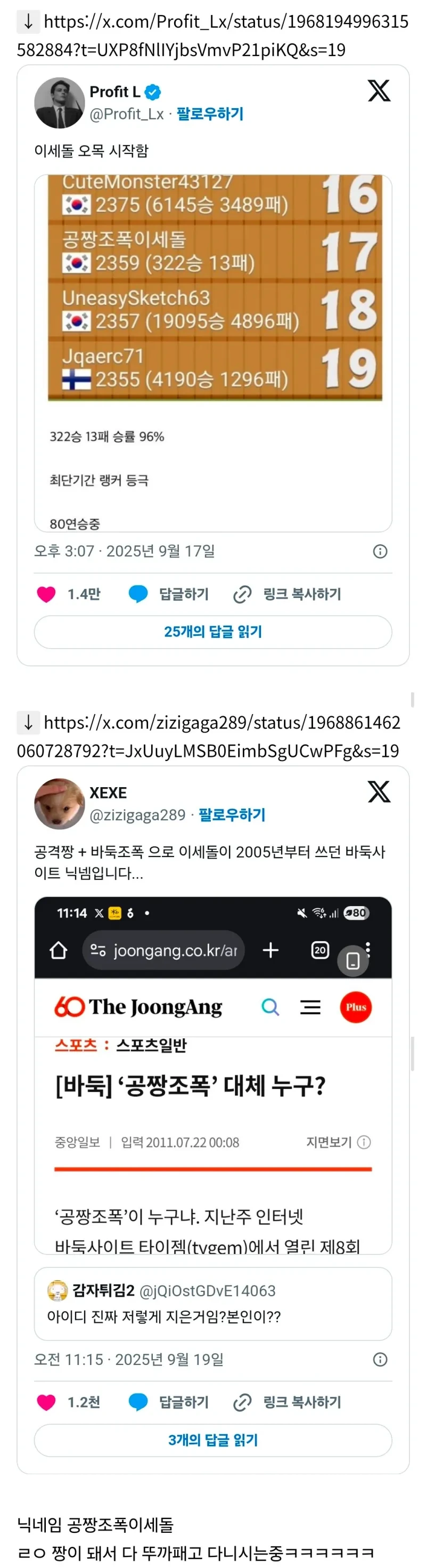Open the zizigaga289 tweet URL link
The image size is (426, 1568).
[213, 737]
